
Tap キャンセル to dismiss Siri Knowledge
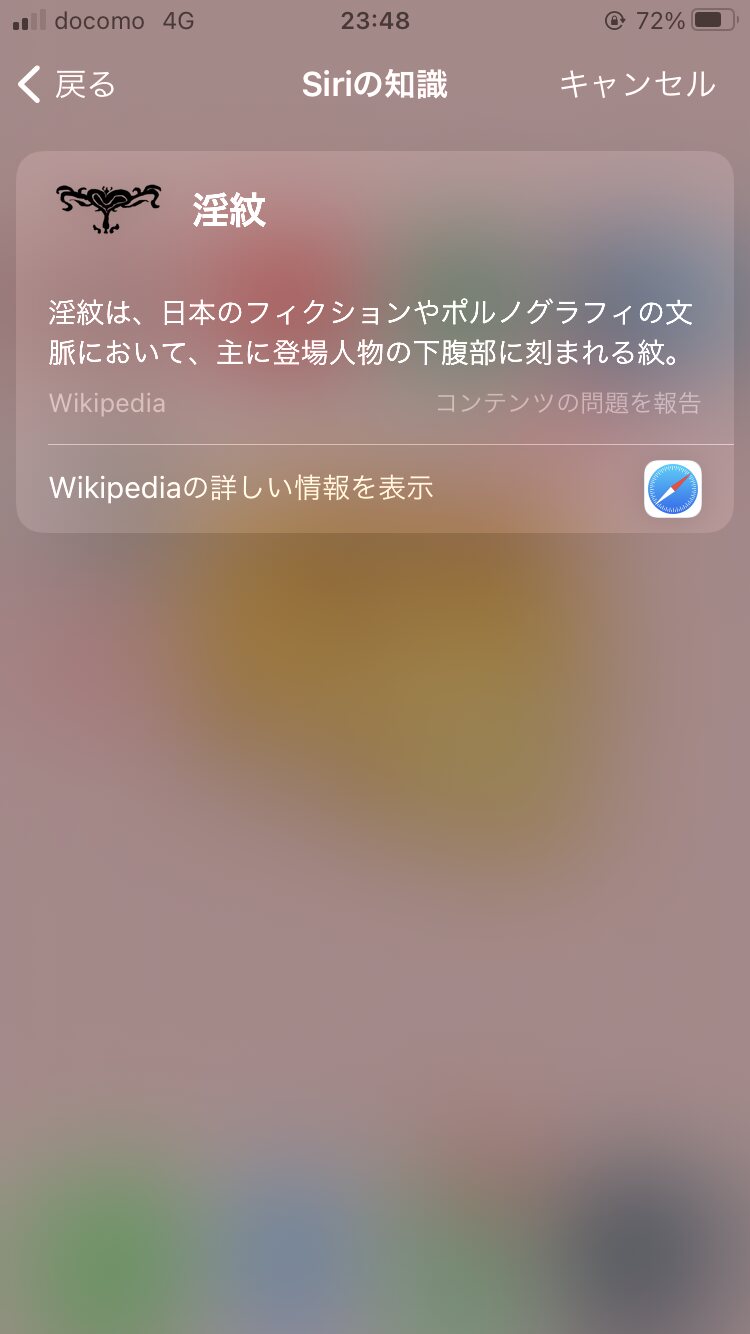pyautogui.click(x=637, y=85)
